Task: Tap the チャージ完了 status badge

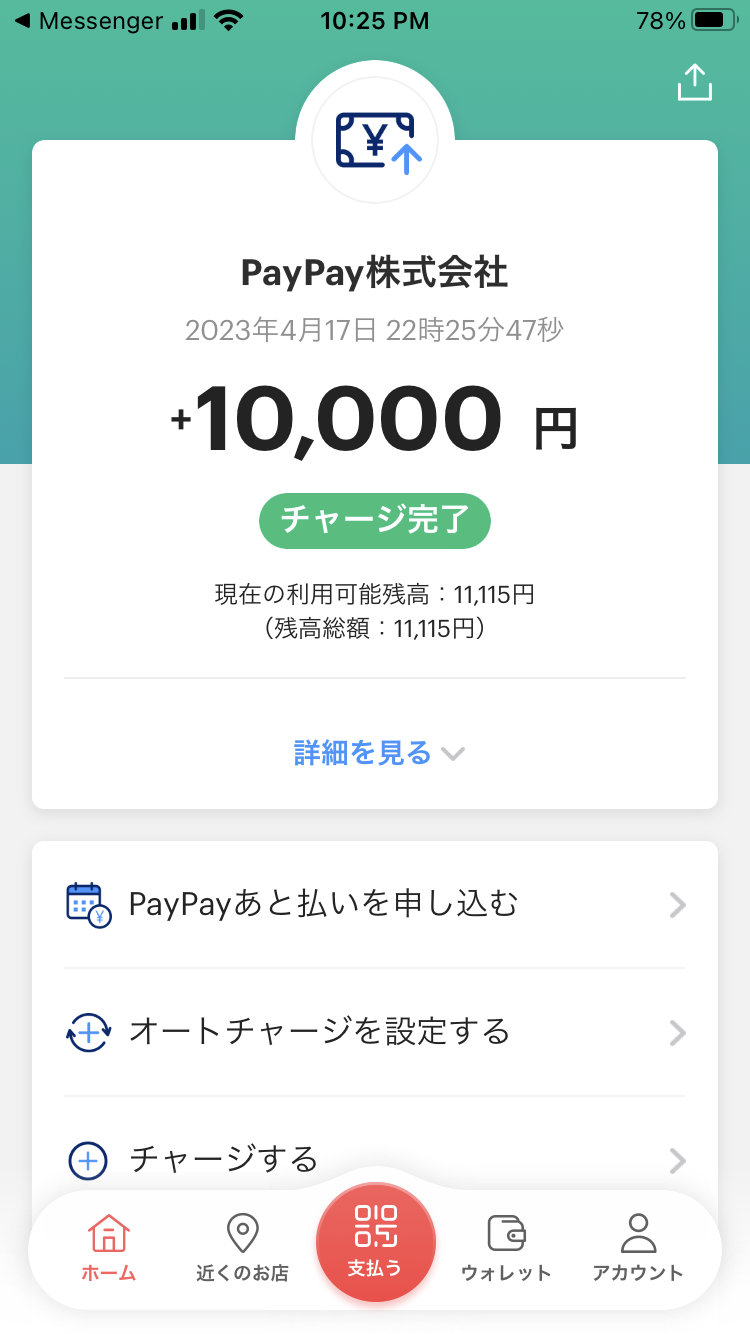Action: [375, 520]
